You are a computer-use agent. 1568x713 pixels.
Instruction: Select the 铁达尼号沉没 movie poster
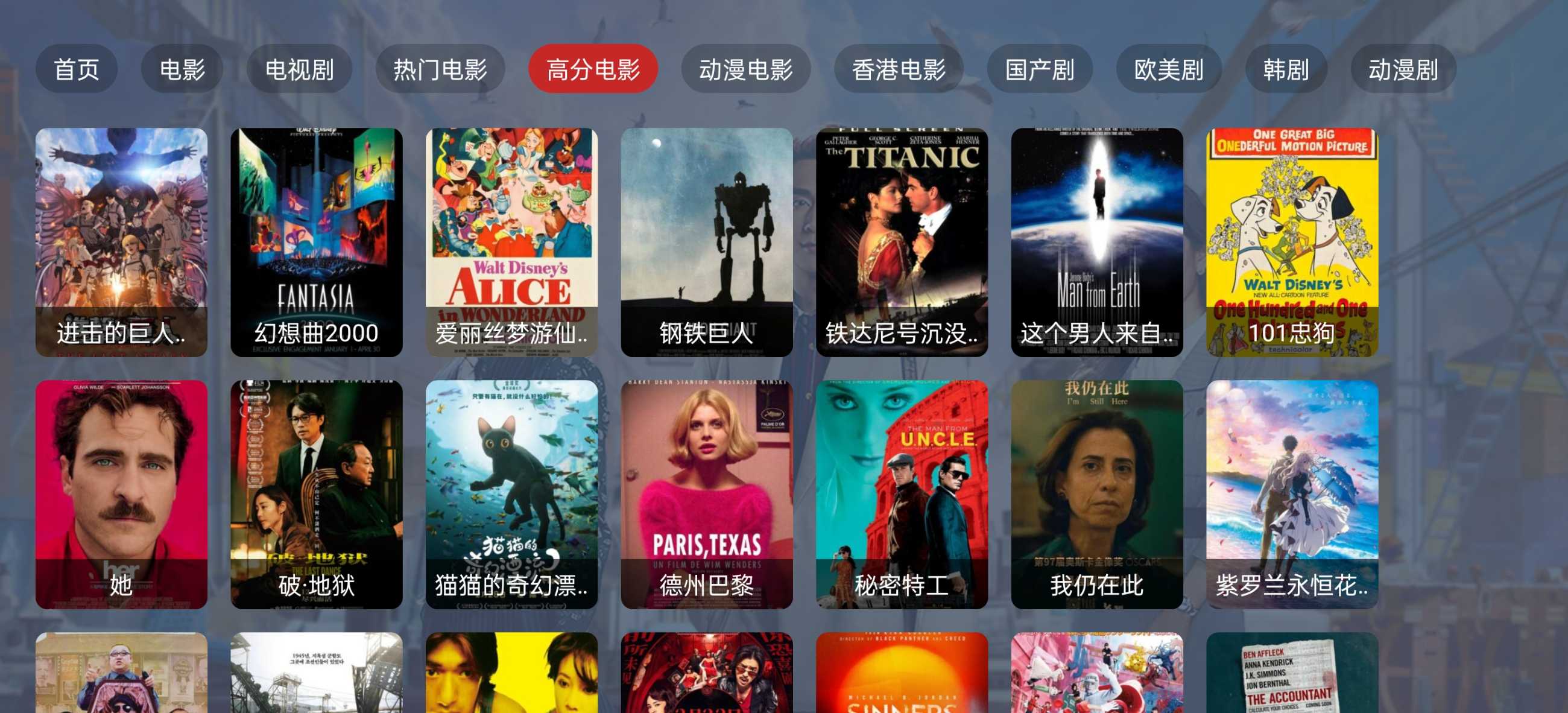coord(902,242)
